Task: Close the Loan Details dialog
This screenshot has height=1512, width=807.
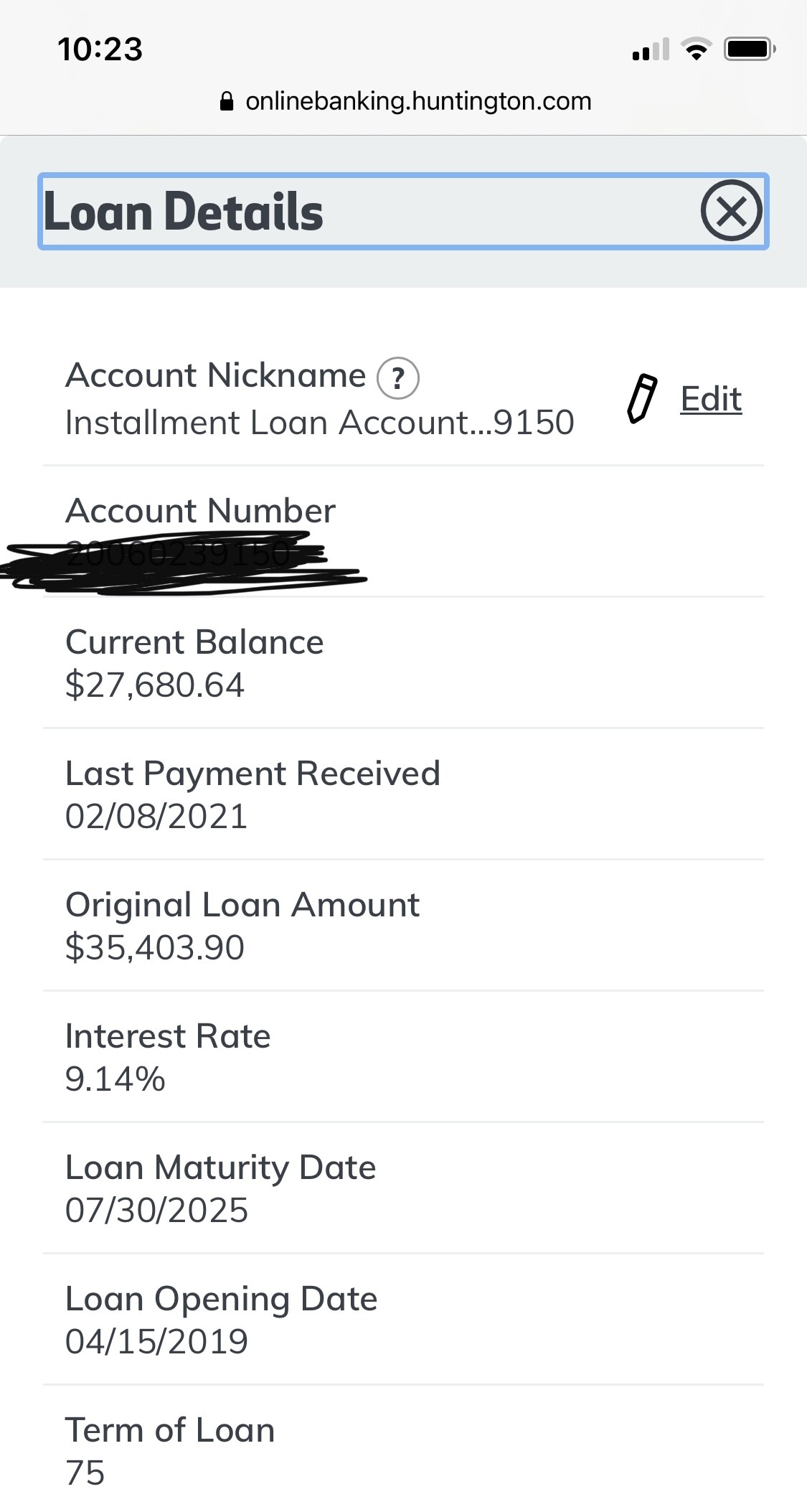Action: click(x=731, y=211)
